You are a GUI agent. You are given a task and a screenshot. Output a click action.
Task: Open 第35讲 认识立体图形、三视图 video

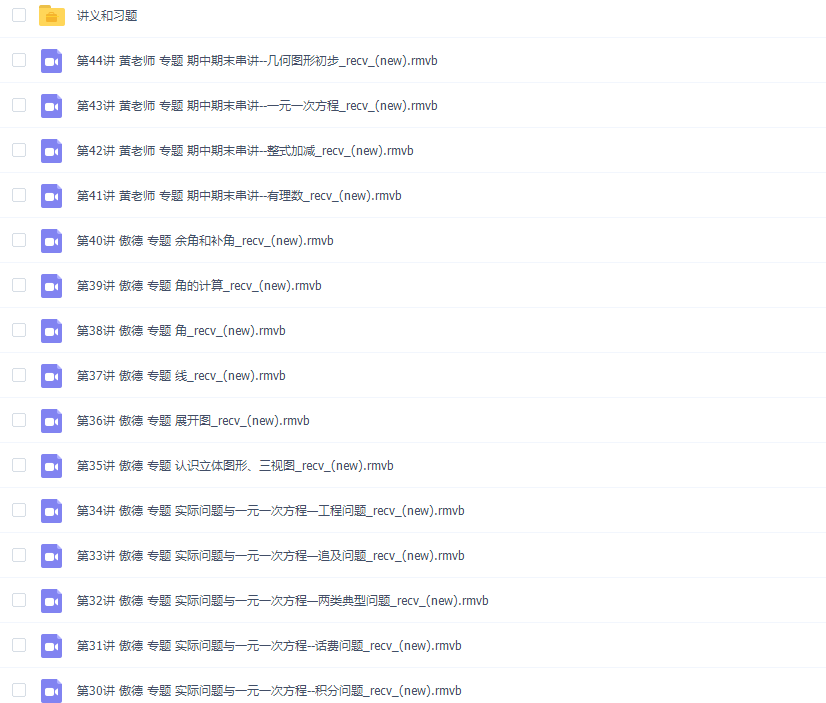(x=235, y=466)
